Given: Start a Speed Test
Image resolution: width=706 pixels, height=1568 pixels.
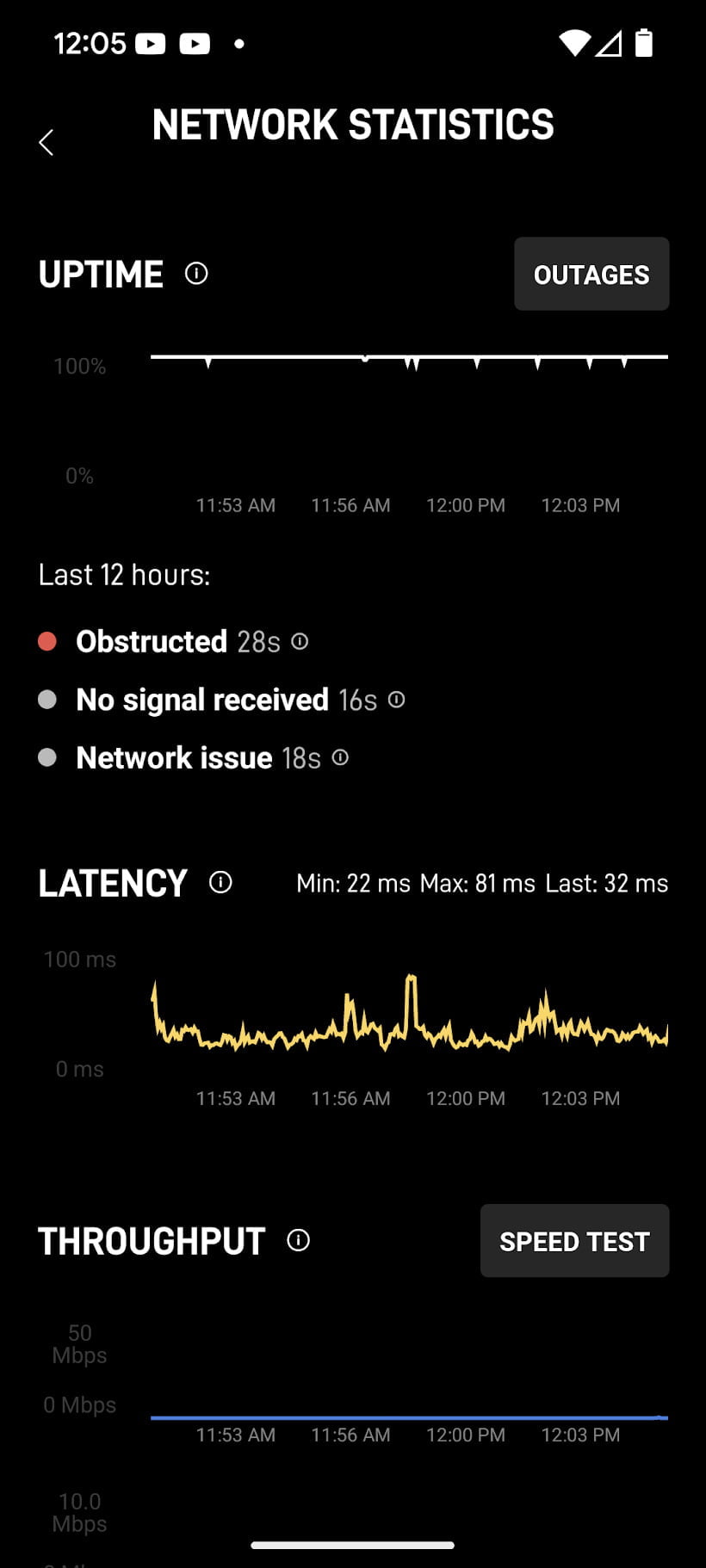Looking at the screenshot, I should point(574,1241).
